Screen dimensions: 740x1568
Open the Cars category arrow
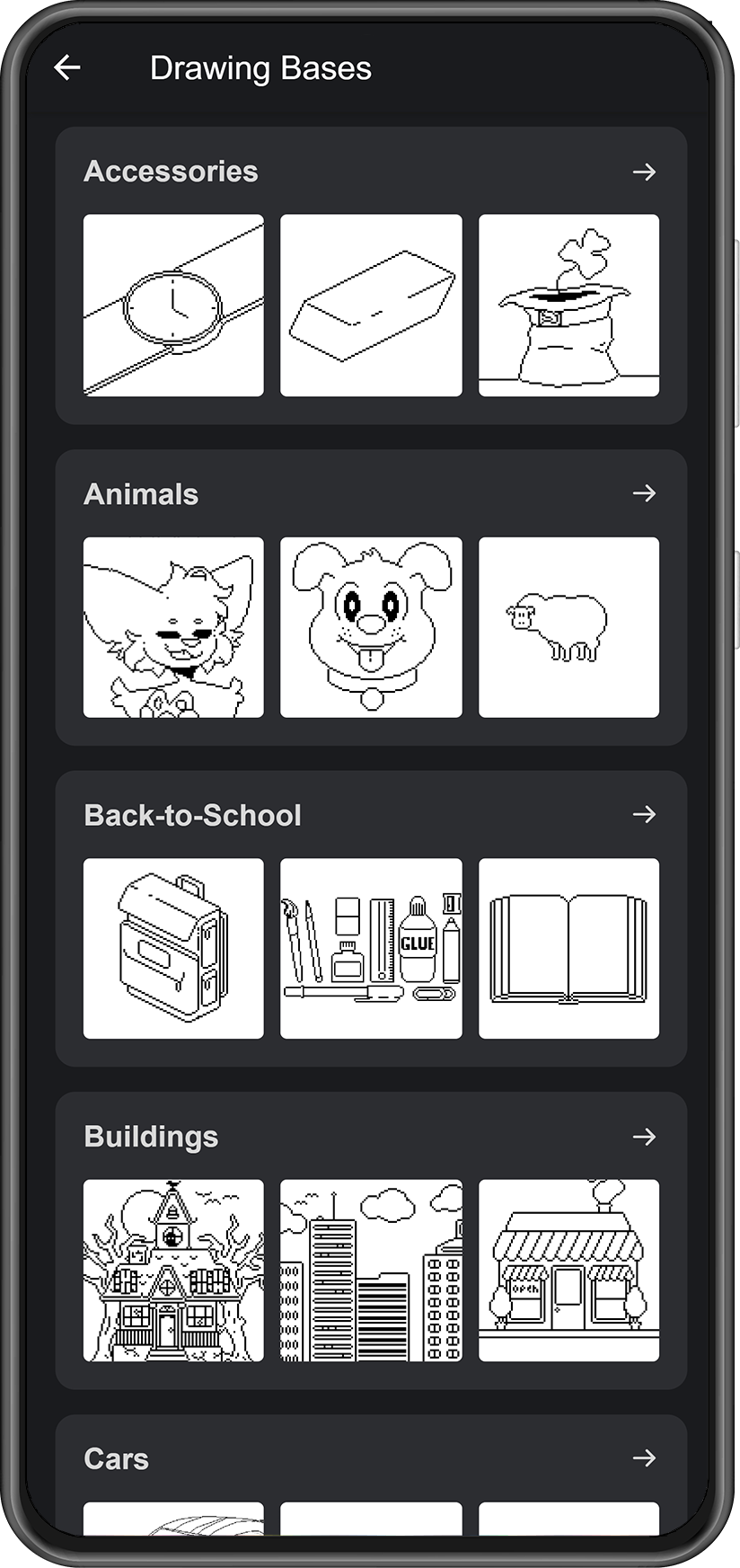coord(644,1458)
